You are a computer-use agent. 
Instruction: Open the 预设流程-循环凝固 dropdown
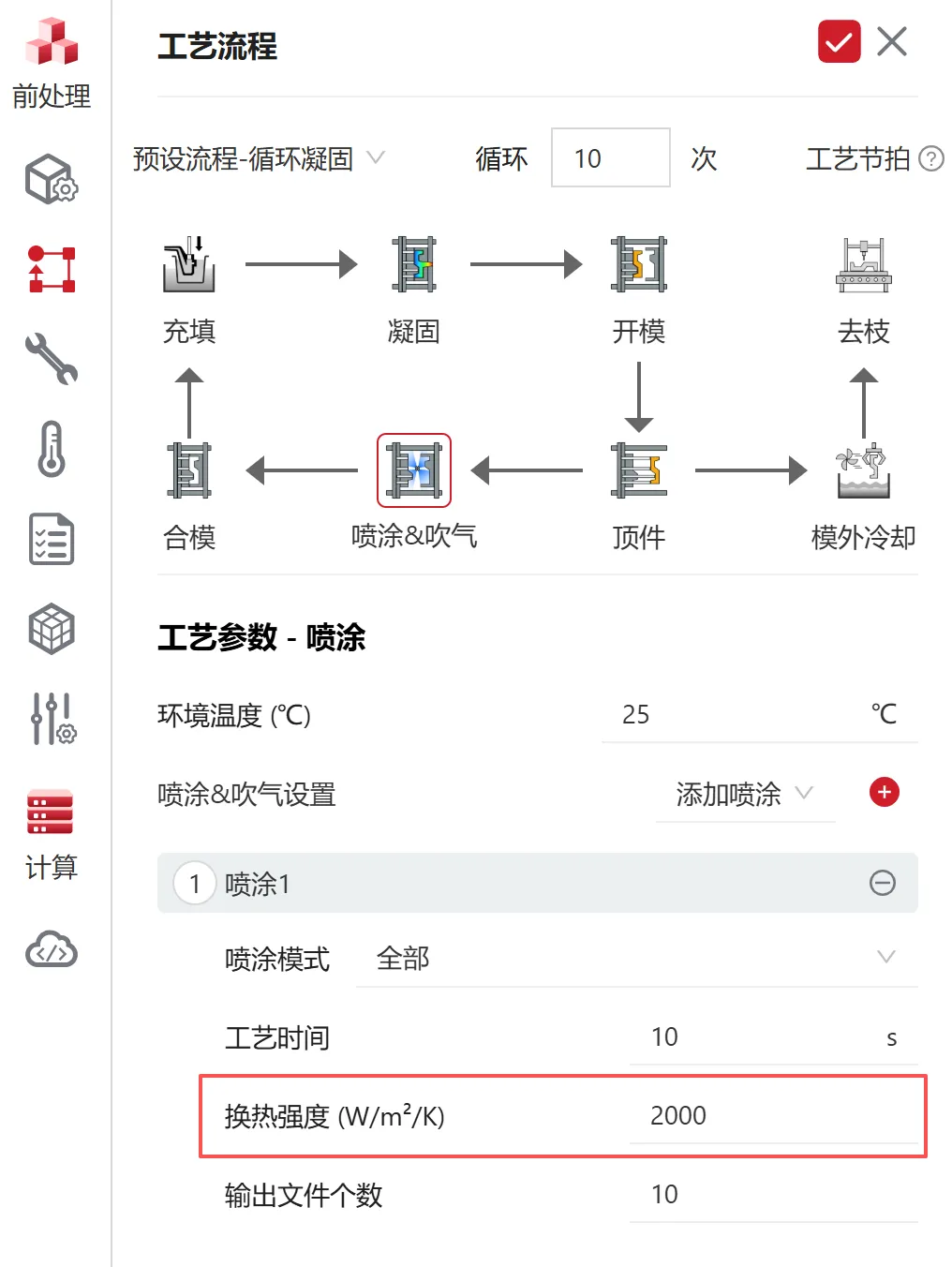259,158
